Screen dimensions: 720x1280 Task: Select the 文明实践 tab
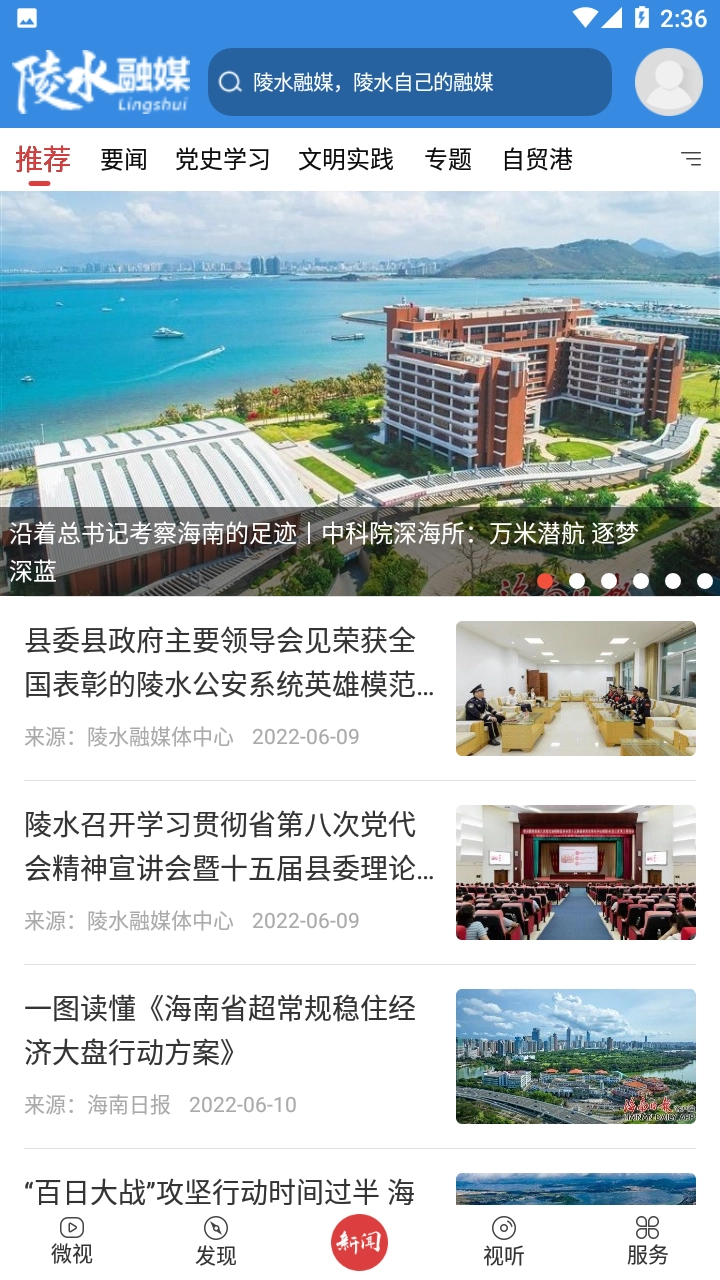coord(346,159)
